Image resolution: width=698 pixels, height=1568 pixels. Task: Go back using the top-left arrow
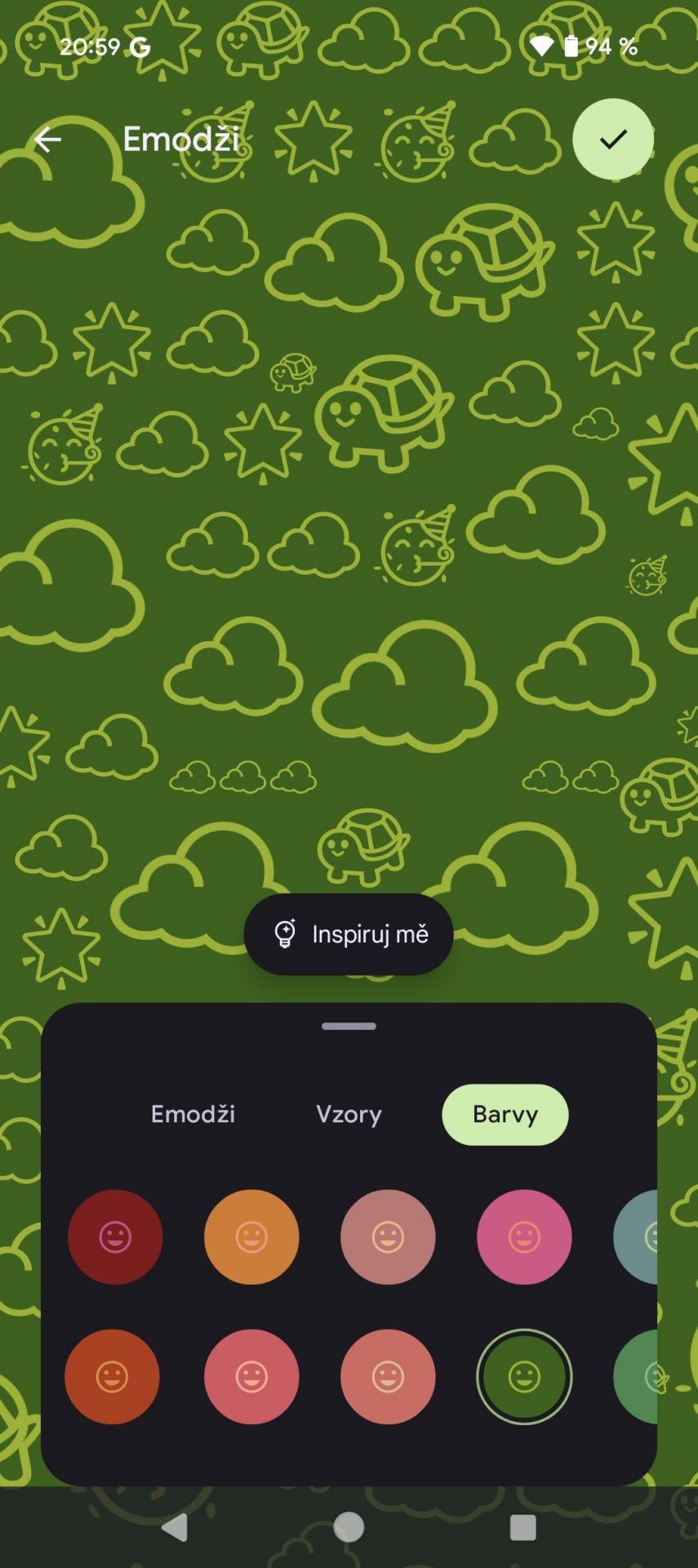coord(47,140)
